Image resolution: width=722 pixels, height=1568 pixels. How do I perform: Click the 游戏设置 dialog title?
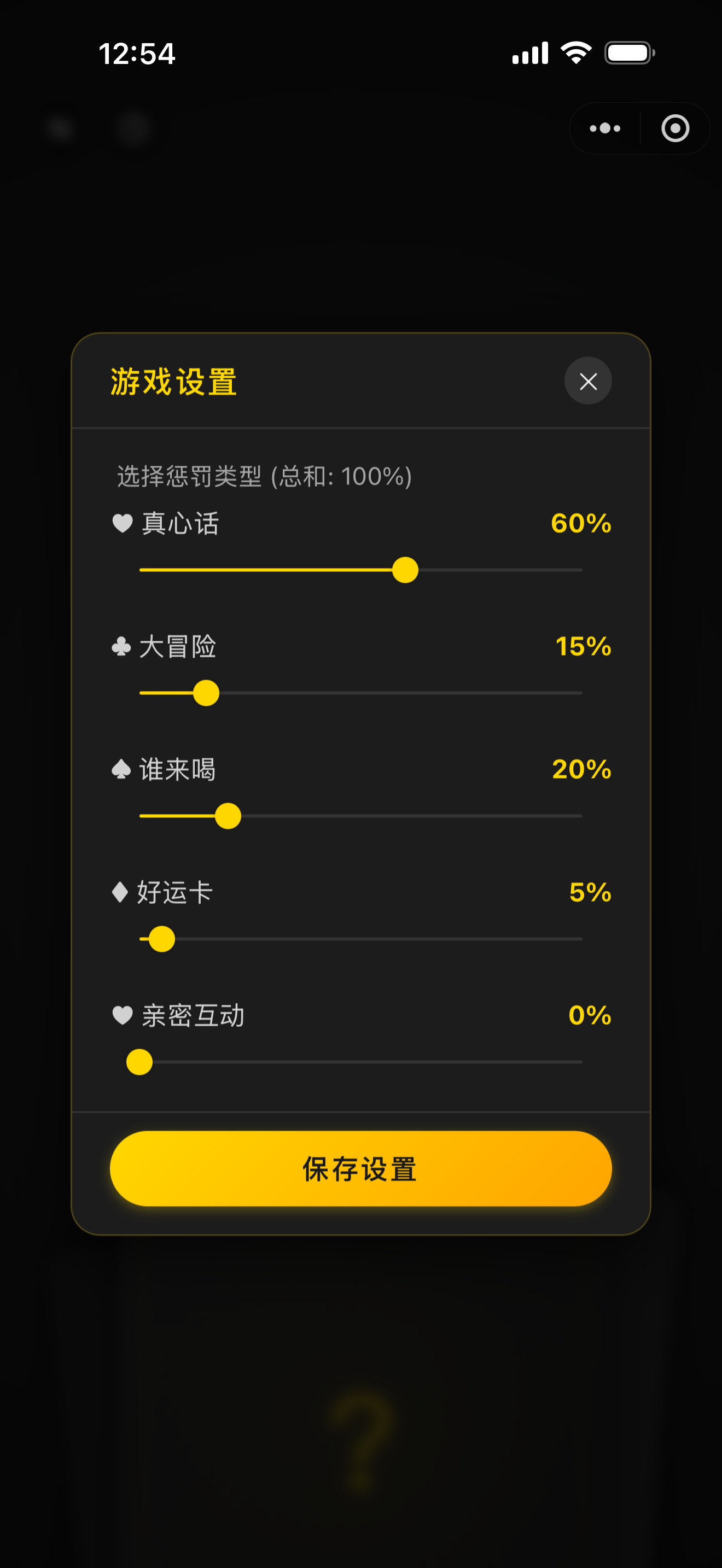pos(174,381)
